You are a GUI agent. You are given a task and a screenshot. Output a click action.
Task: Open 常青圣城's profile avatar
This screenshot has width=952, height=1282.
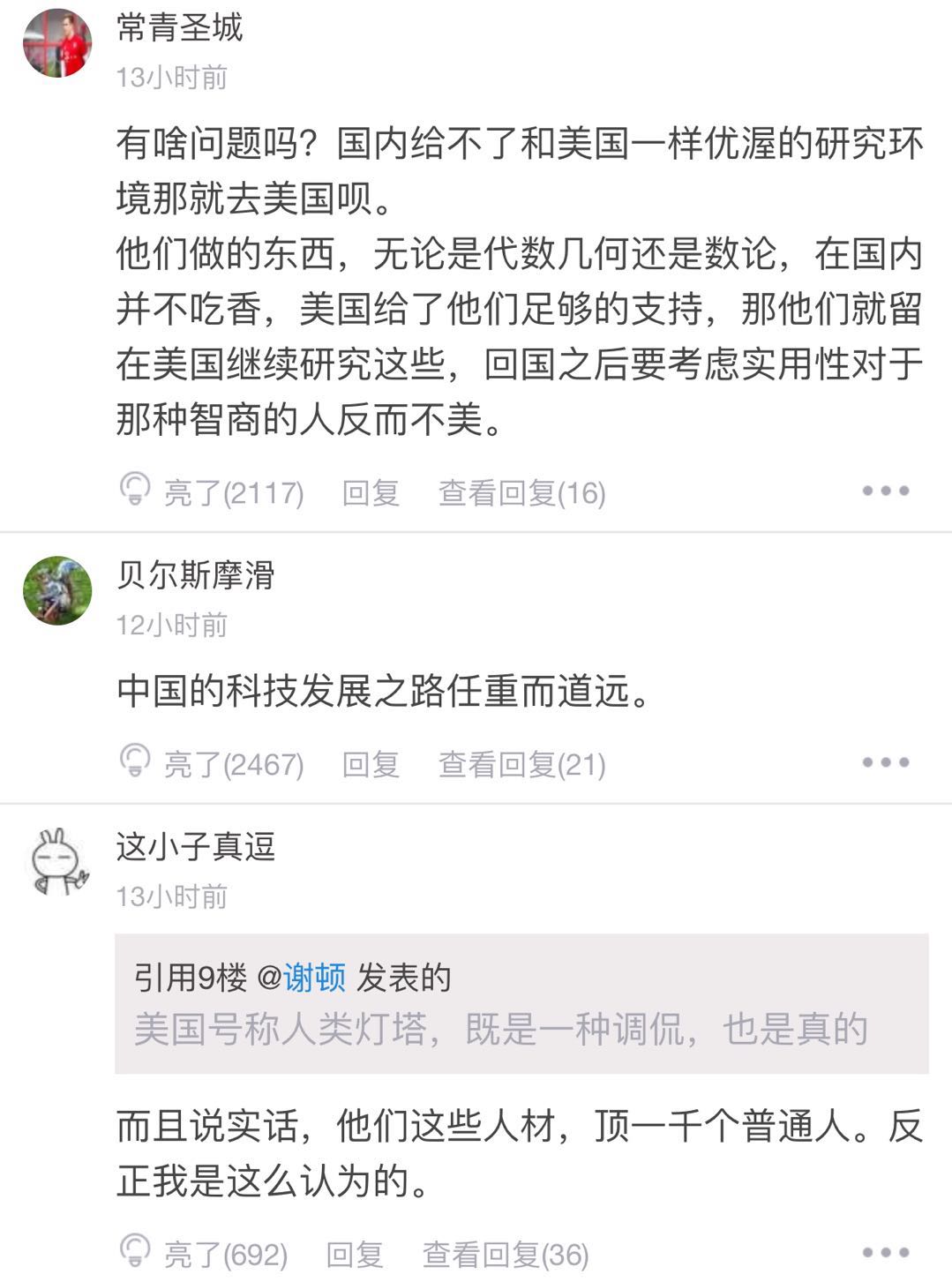57,43
